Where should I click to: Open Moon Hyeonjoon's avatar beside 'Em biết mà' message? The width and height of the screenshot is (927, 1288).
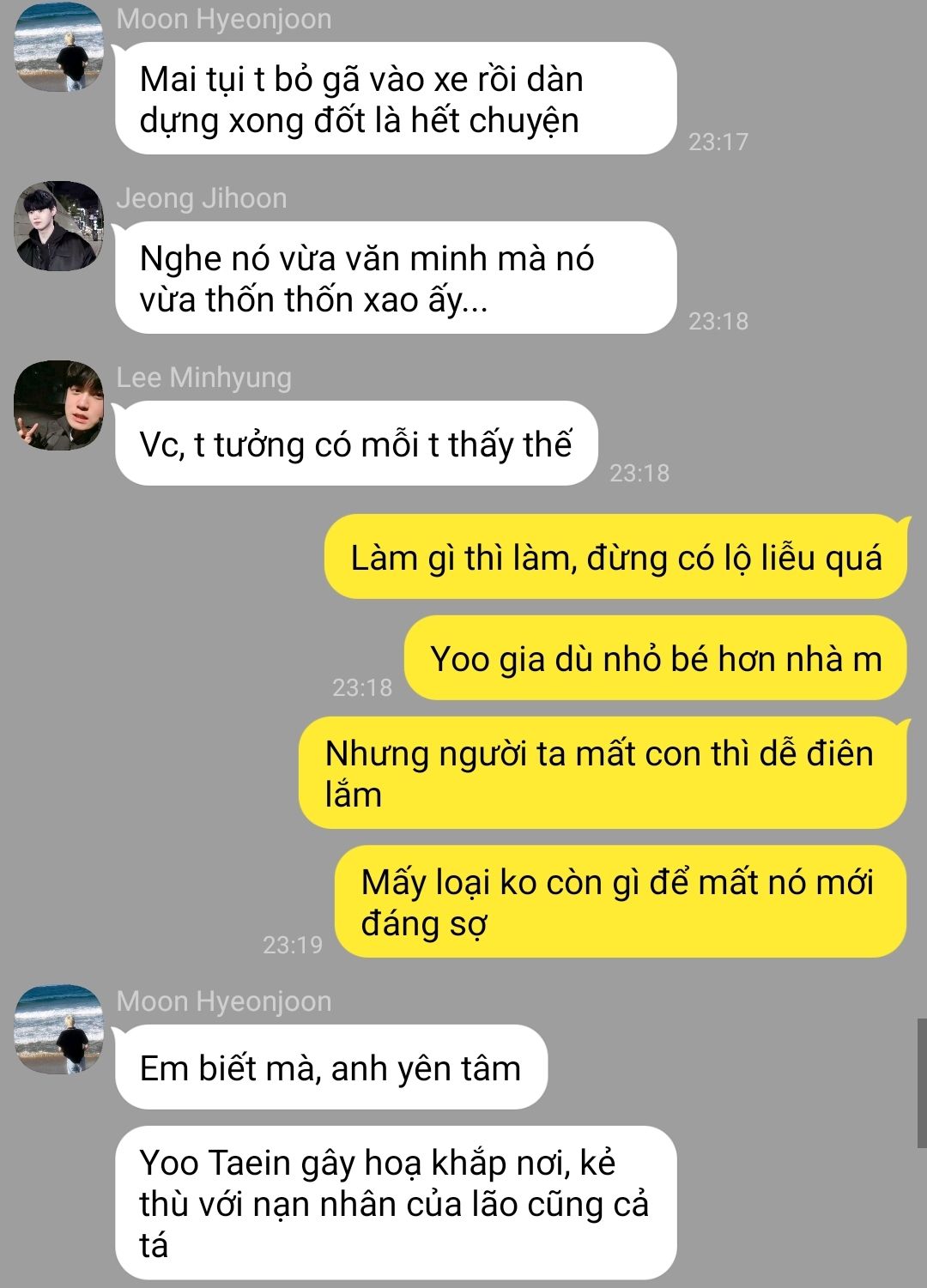[58, 1029]
